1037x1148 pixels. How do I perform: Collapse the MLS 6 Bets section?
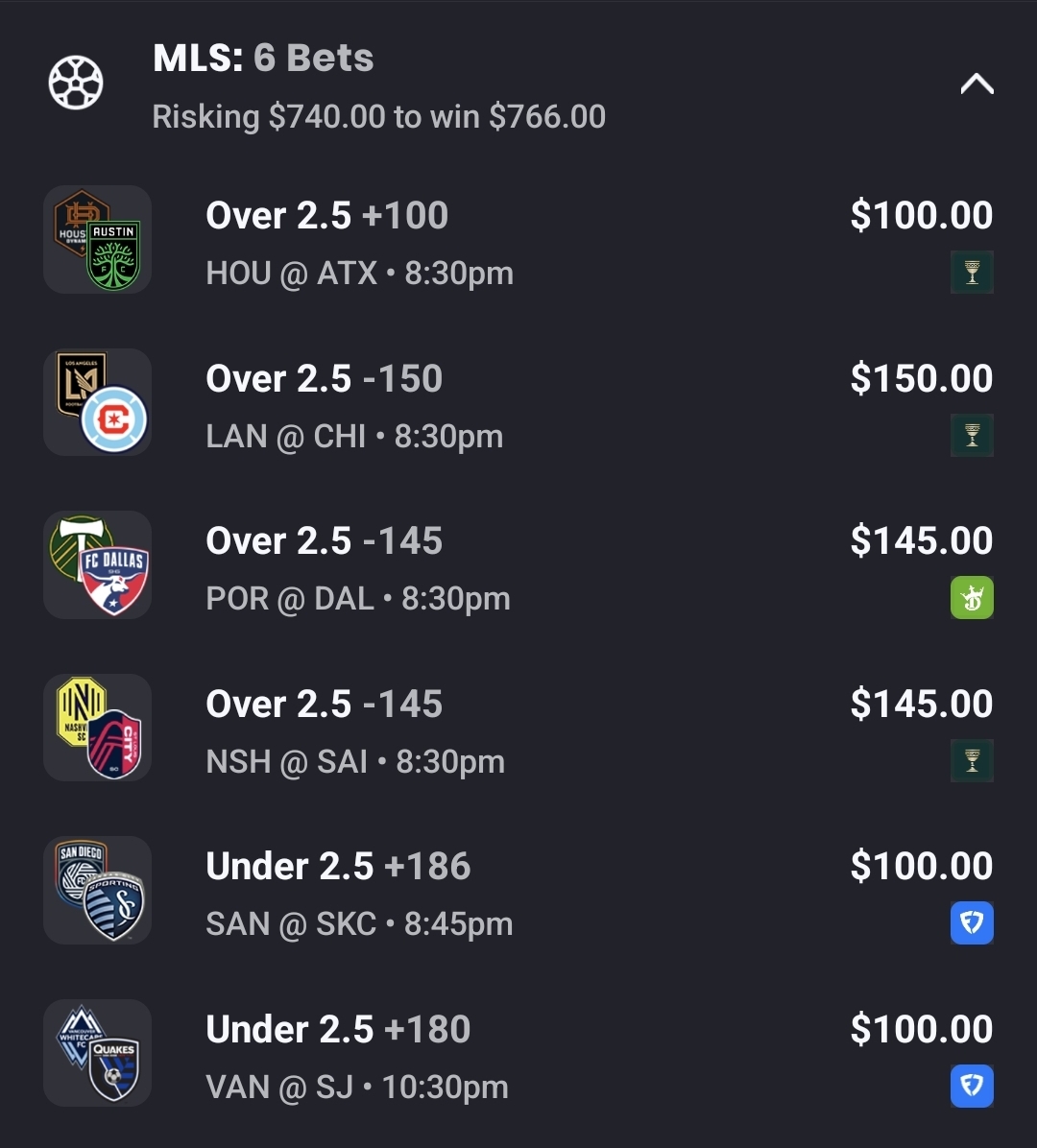click(x=977, y=84)
